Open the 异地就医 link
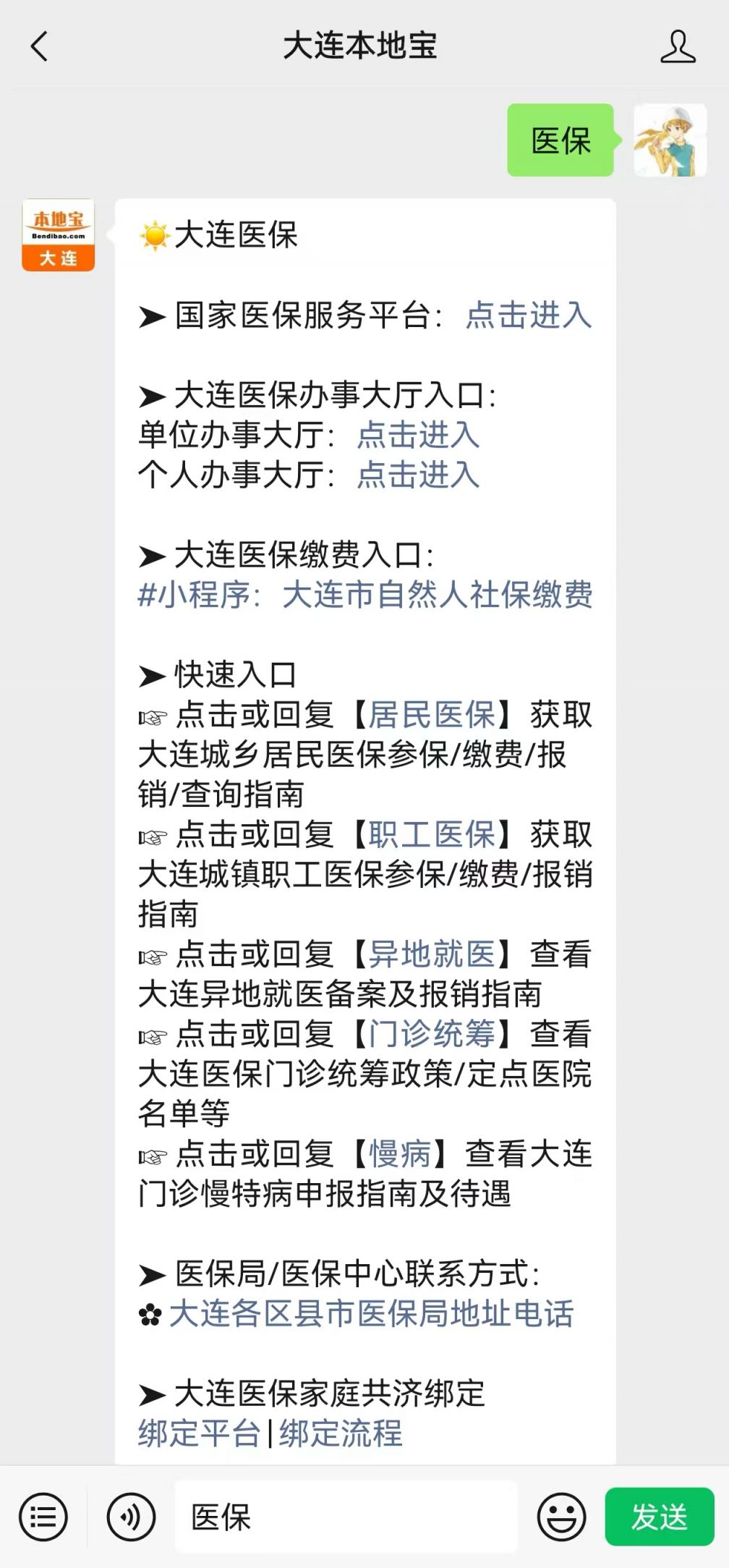 tap(432, 954)
